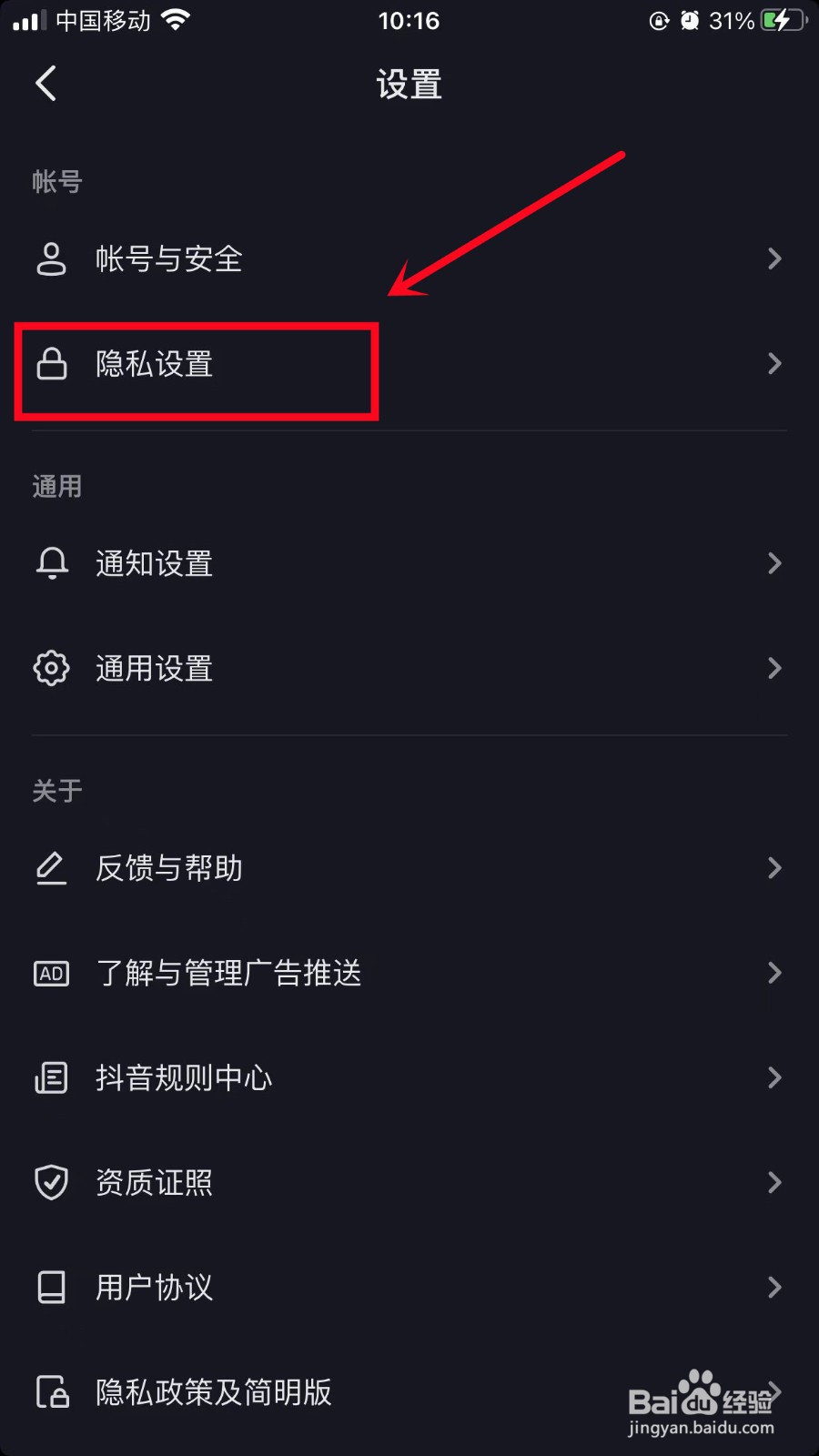Click the account and security person icon
Image resolution: width=819 pixels, height=1456 pixels.
tap(52, 260)
